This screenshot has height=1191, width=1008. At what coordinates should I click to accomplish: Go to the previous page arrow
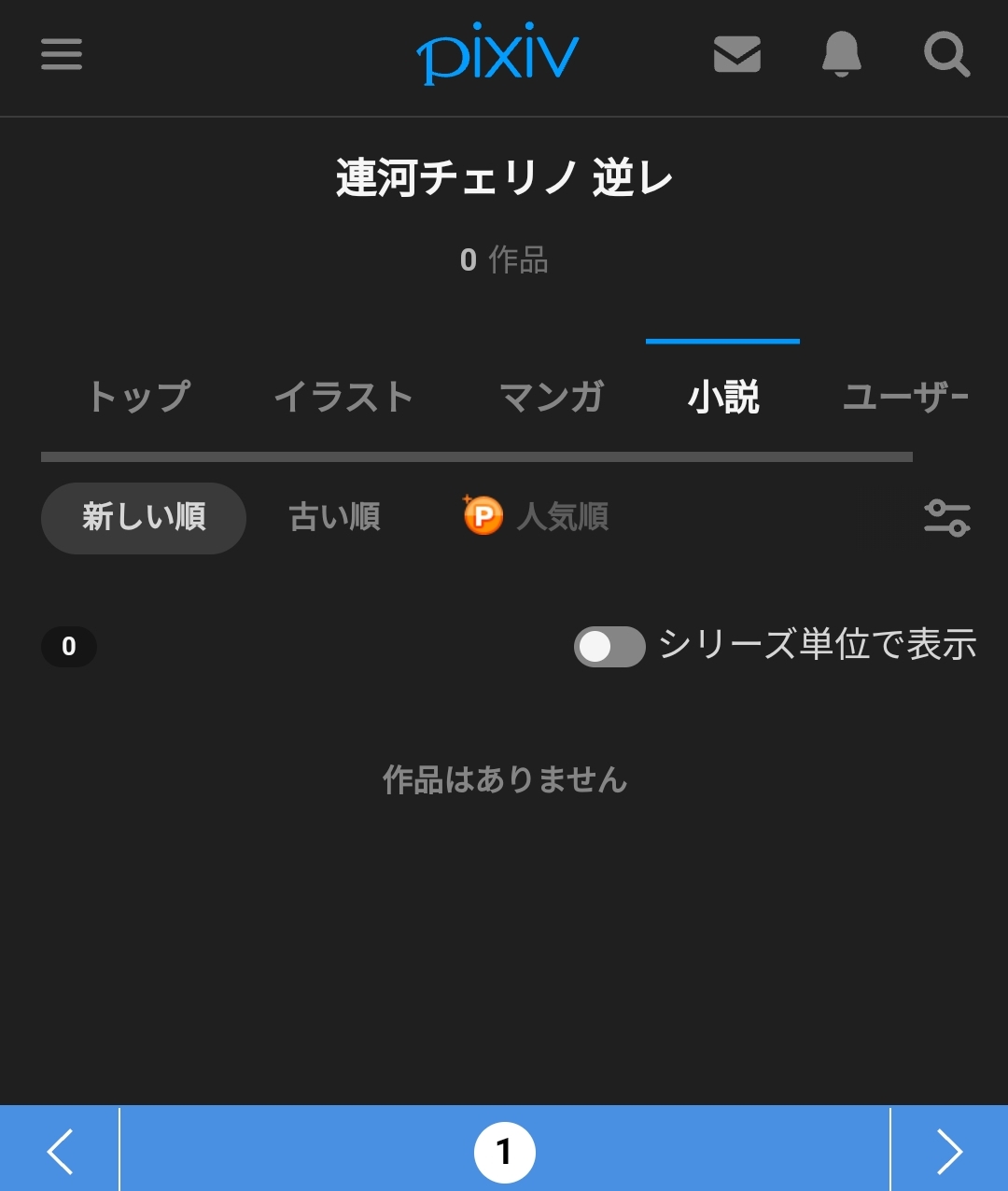[x=60, y=1150]
